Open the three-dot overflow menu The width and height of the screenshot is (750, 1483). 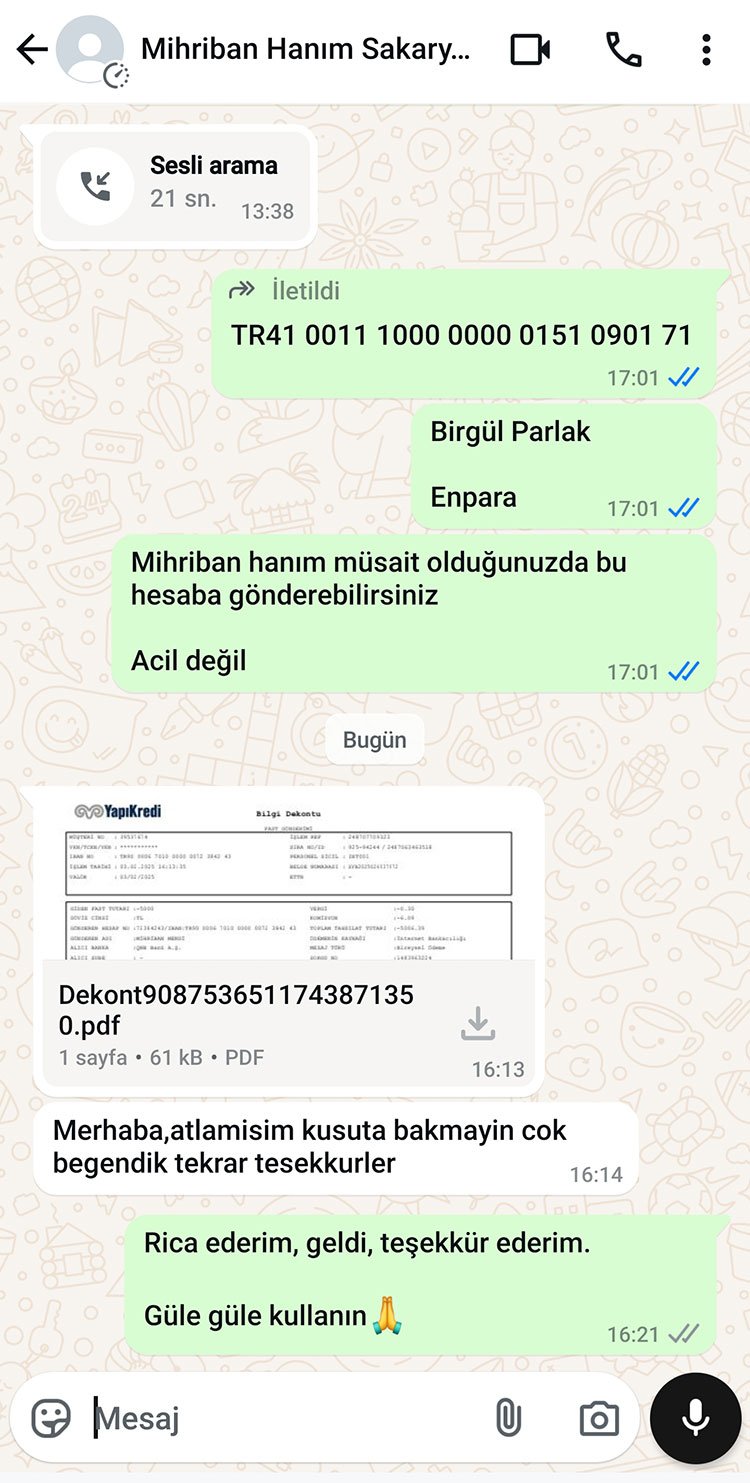(706, 50)
